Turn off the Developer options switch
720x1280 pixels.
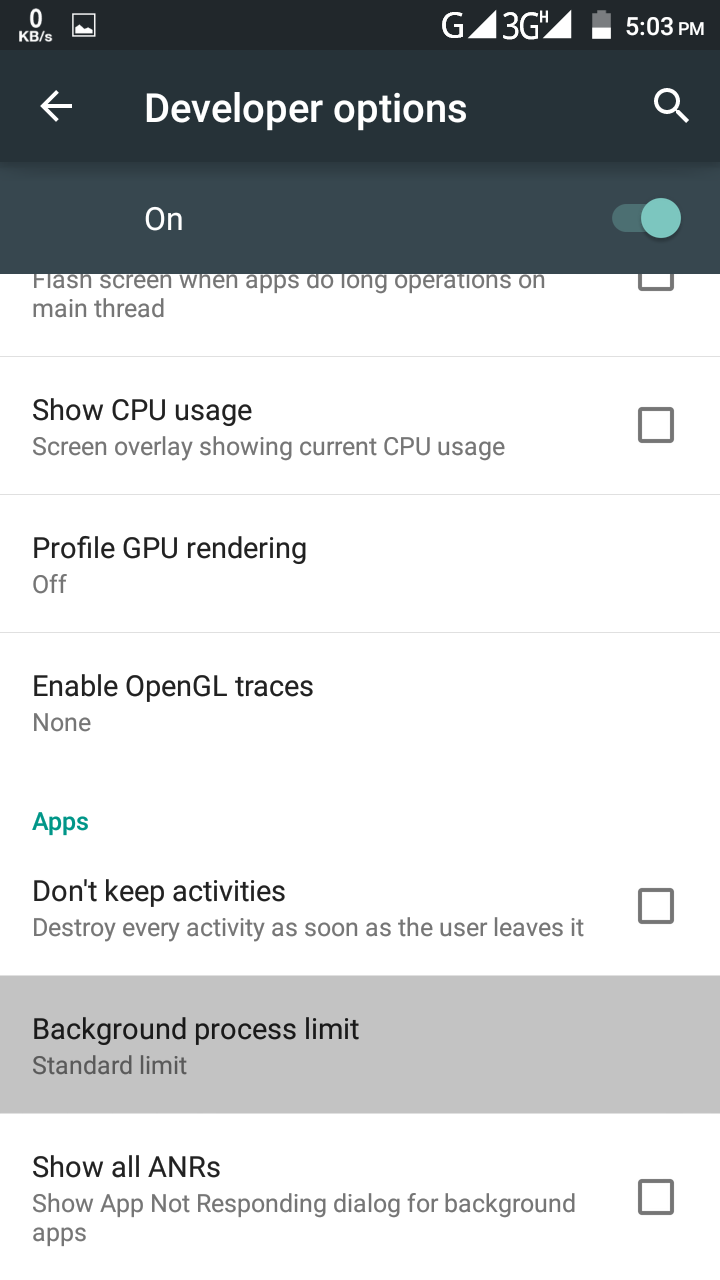pyautogui.click(x=648, y=218)
